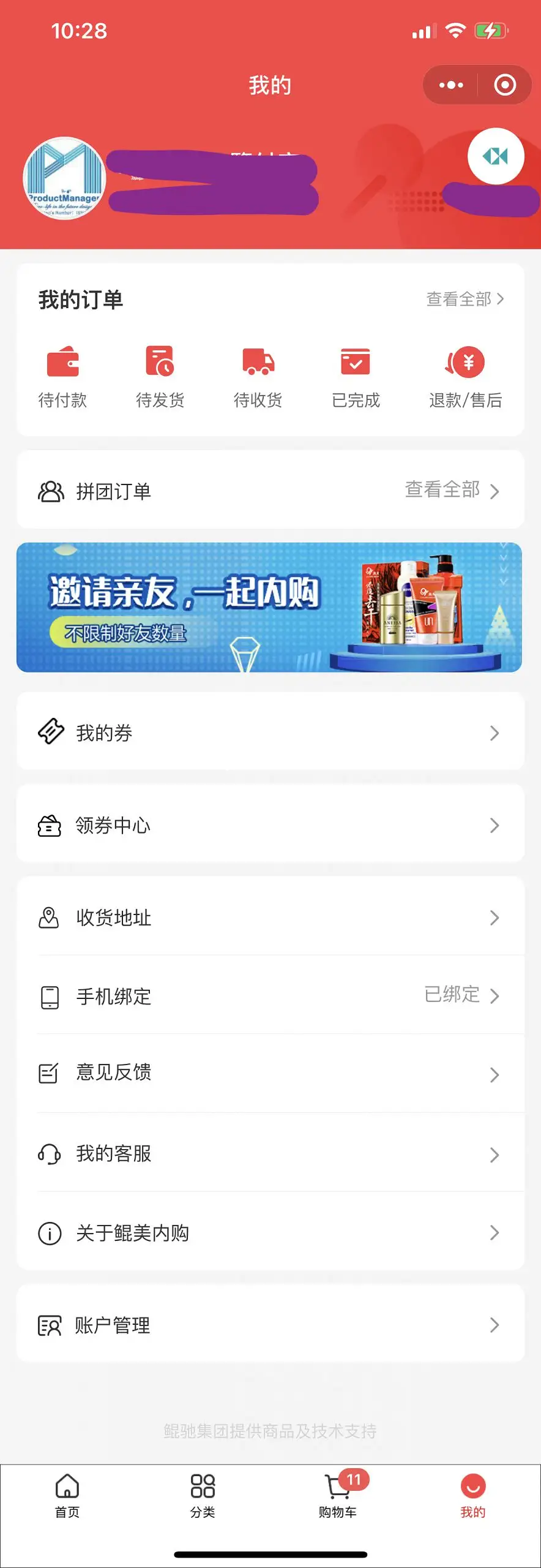Open 账户管理 account management
This screenshot has height=1568, width=541.
[x=270, y=1325]
